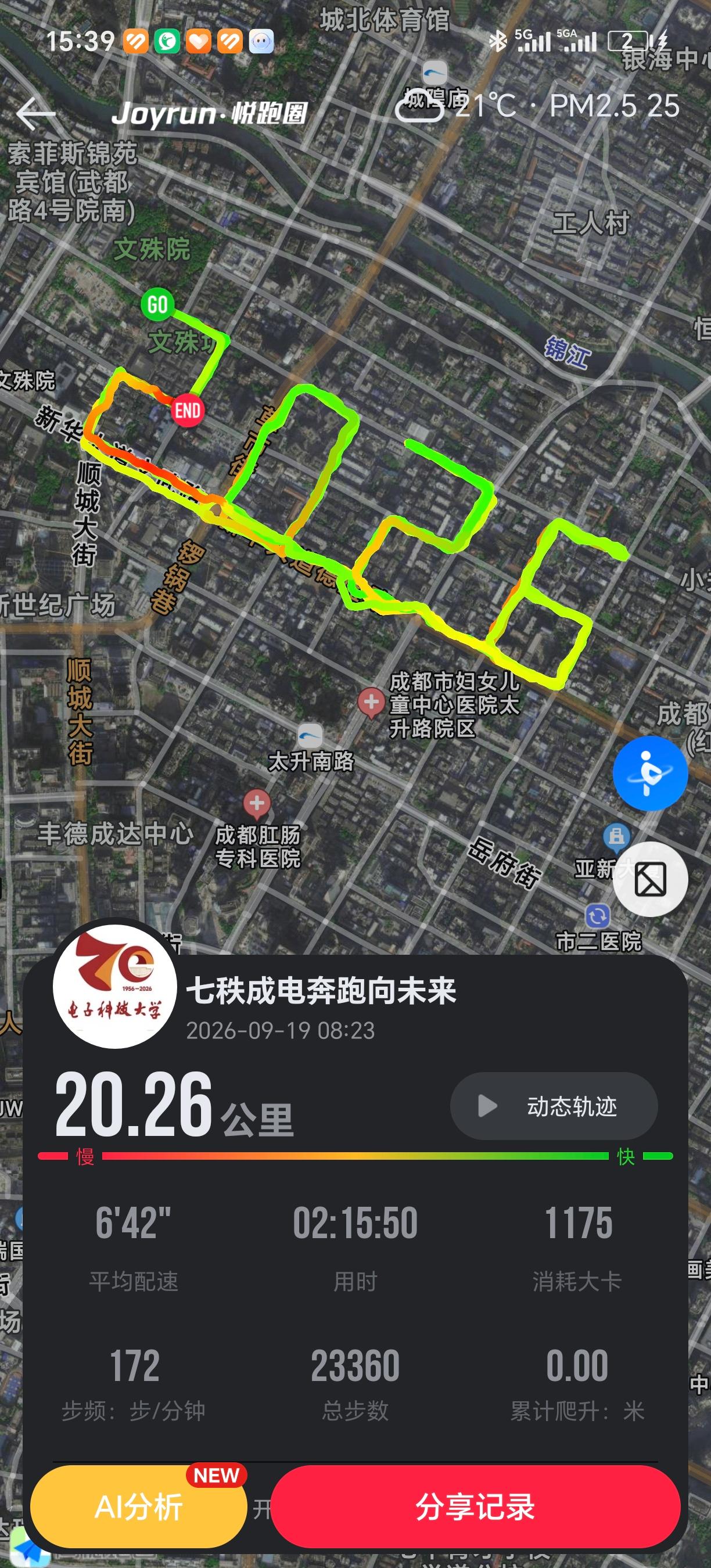Open AI分析 analysis
The width and height of the screenshot is (711, 1568).
139,1506
